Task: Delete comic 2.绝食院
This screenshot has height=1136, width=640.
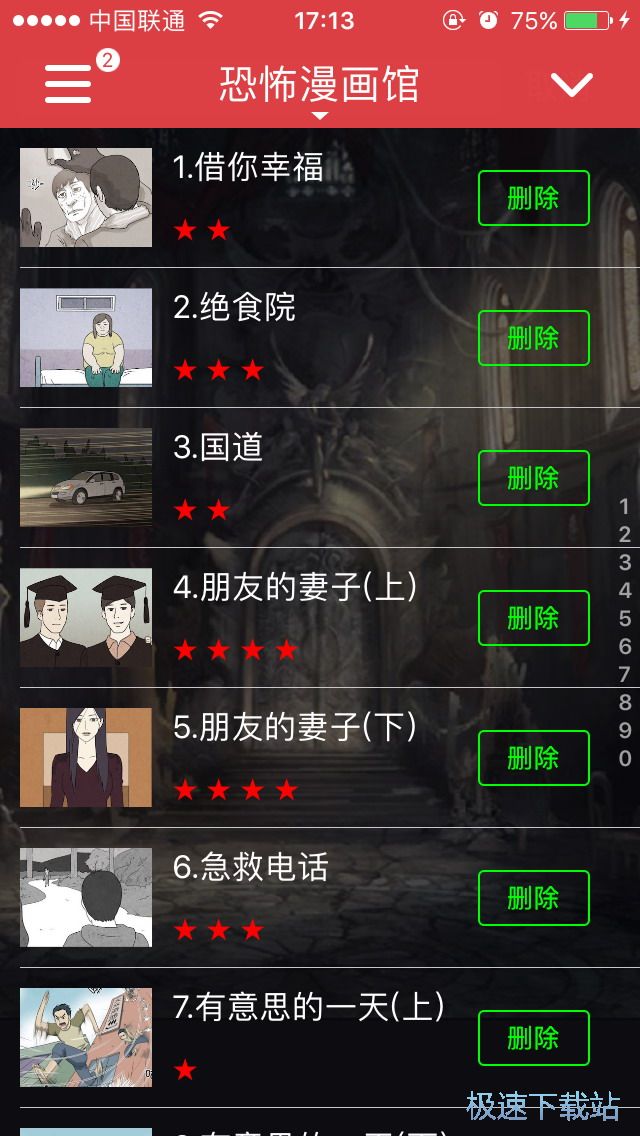Action: pos(533,338)
